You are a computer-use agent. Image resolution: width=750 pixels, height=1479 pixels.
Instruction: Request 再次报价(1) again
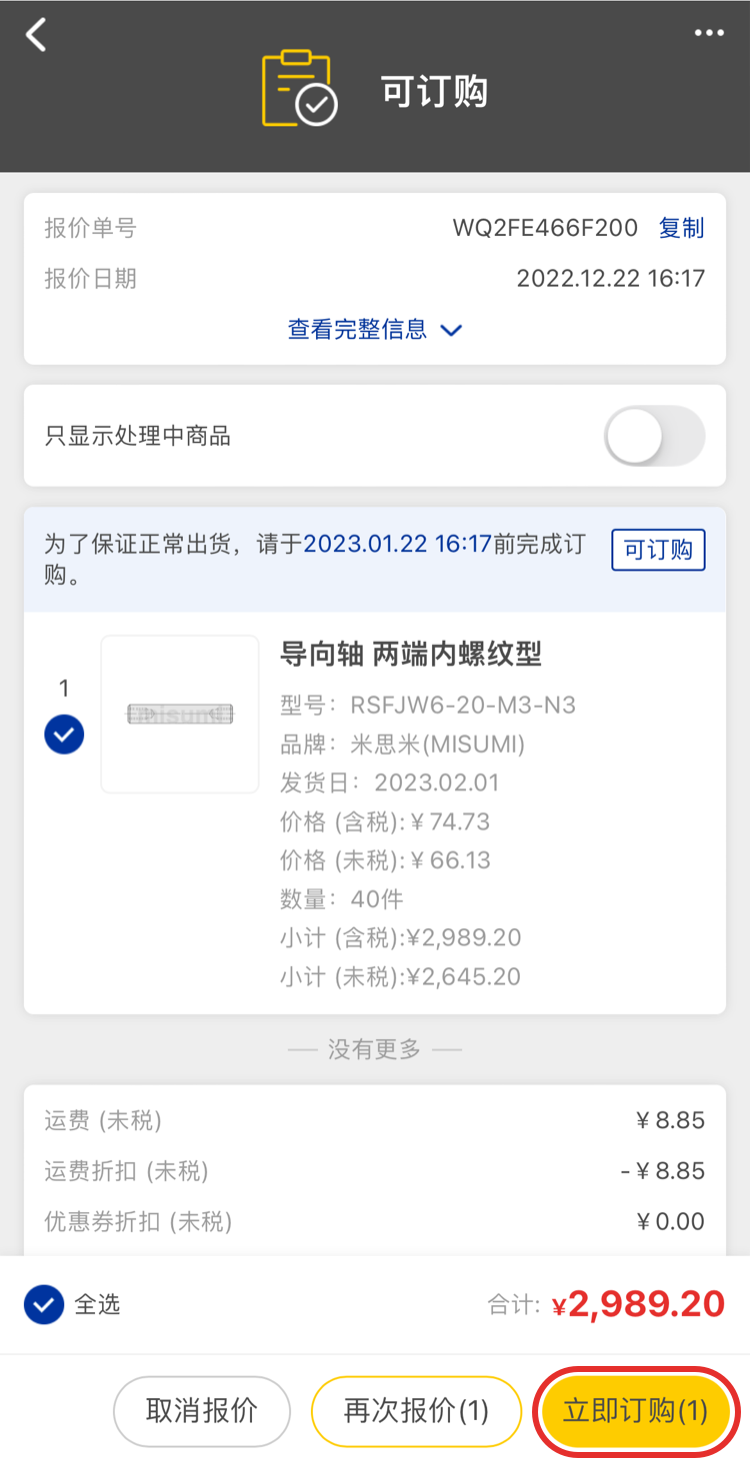point(416,1411)
